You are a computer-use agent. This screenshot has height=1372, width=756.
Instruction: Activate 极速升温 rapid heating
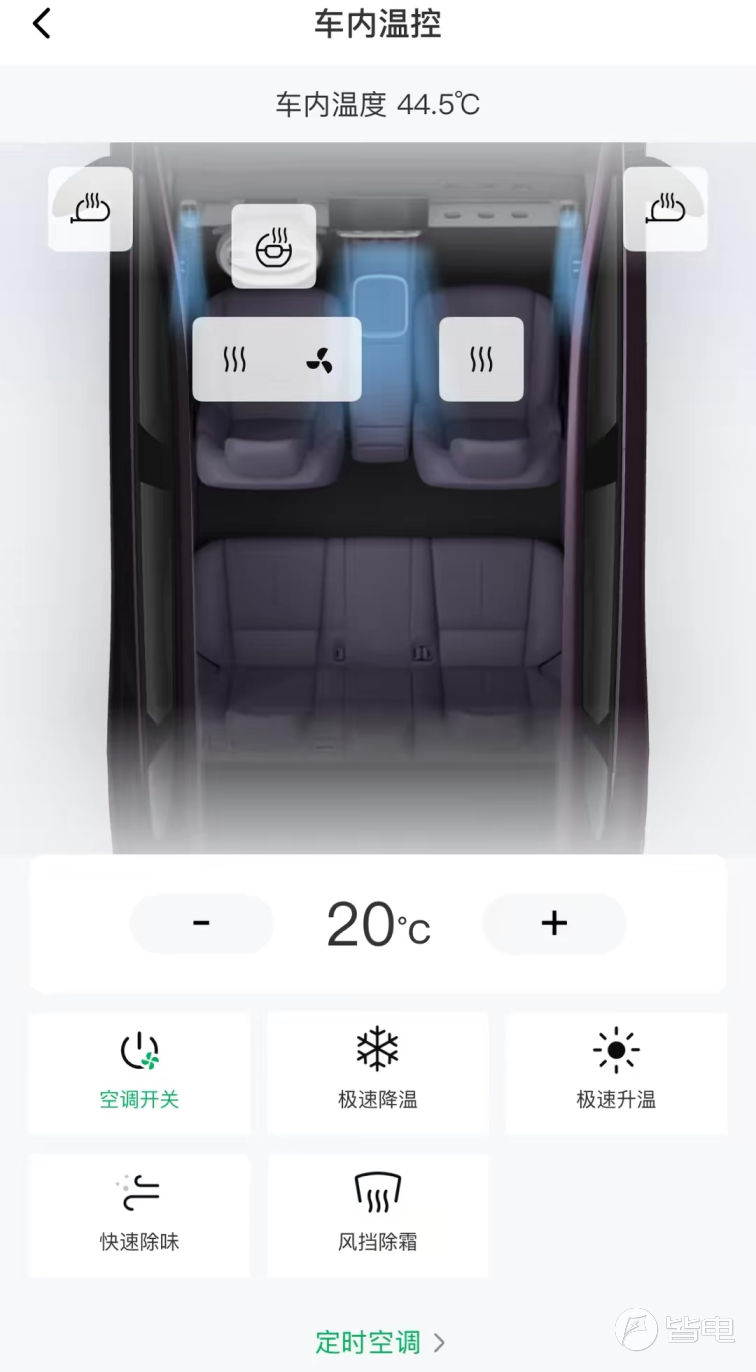[x=616, y=1072]
